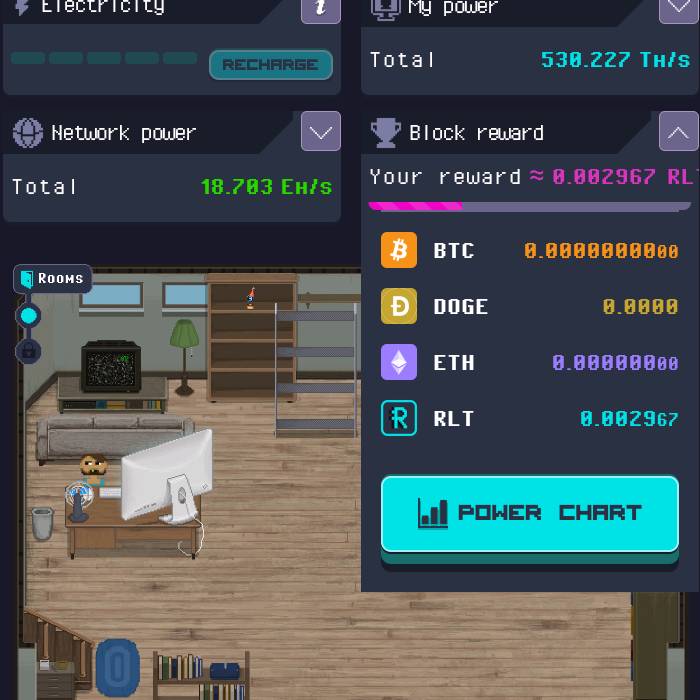Open the Power Chart
Screen dimensions: 700x700
coord(529,513)
